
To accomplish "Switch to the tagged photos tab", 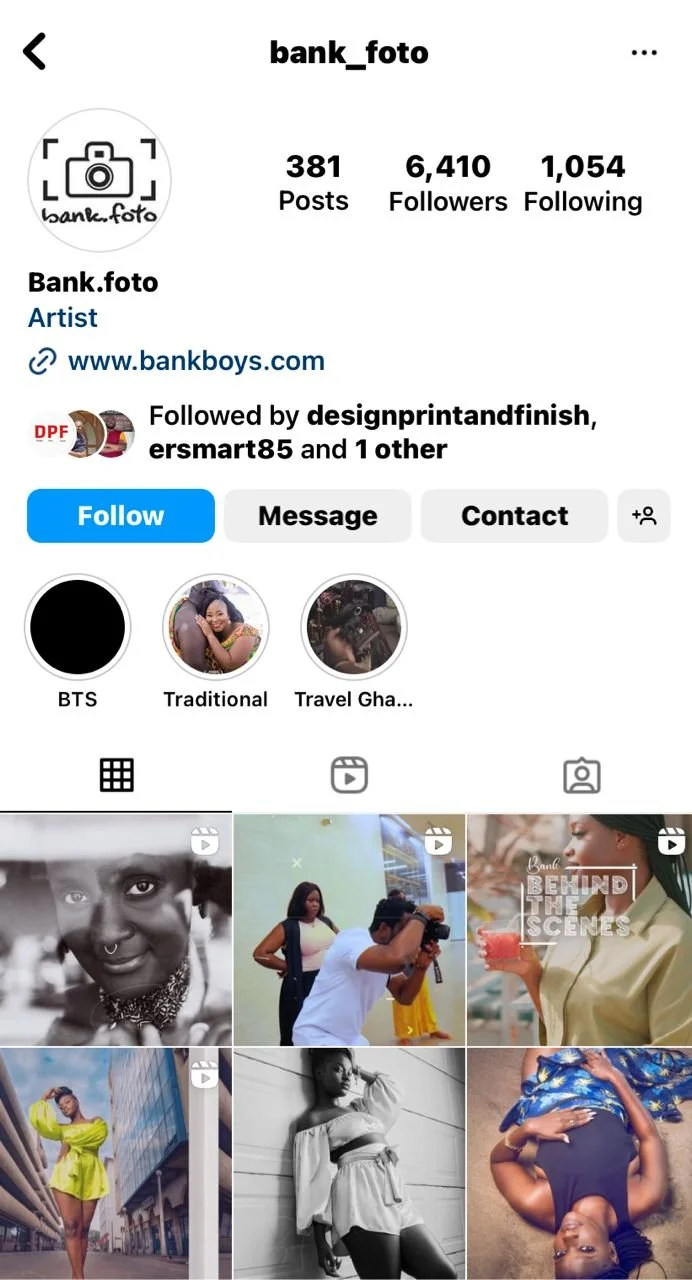I will 581,775.
